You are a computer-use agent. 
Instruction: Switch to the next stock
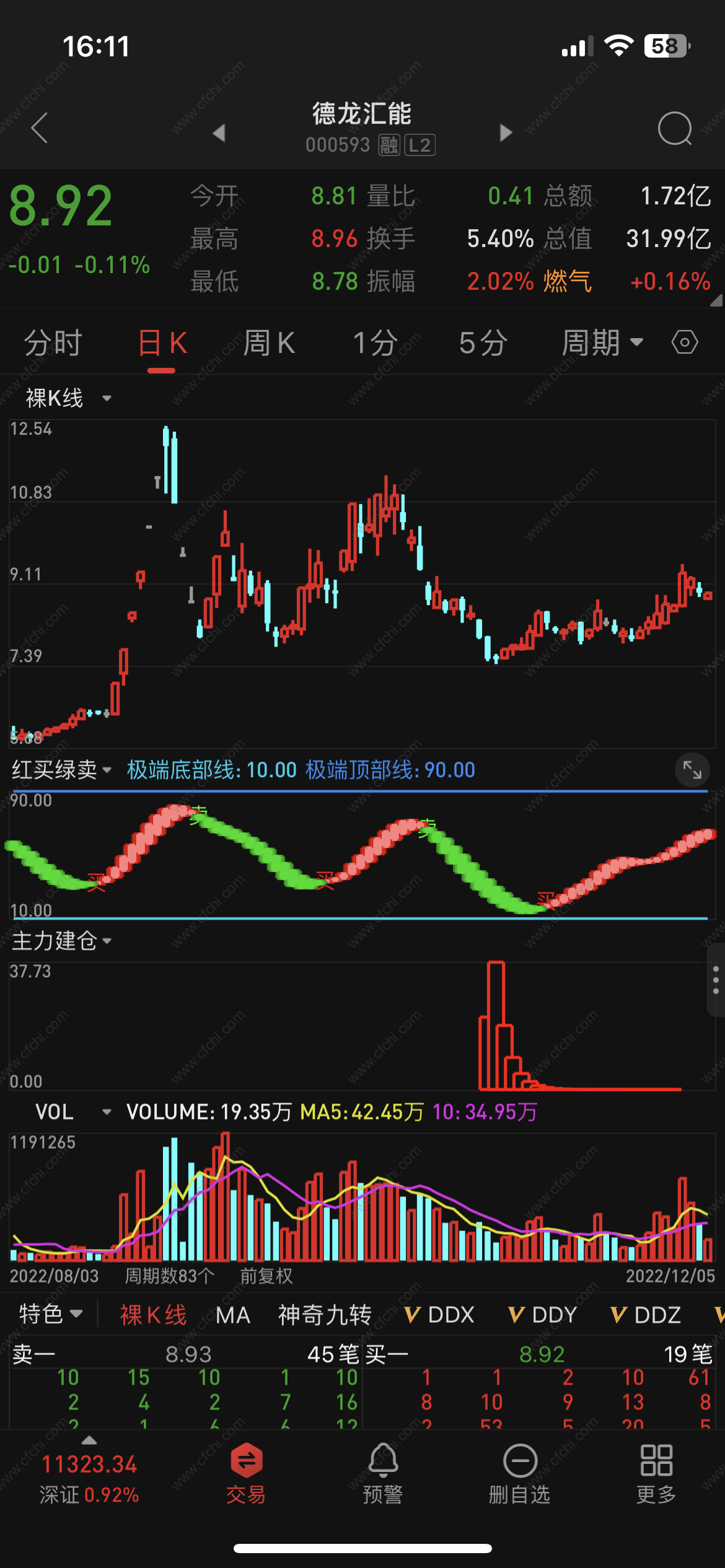506,133
